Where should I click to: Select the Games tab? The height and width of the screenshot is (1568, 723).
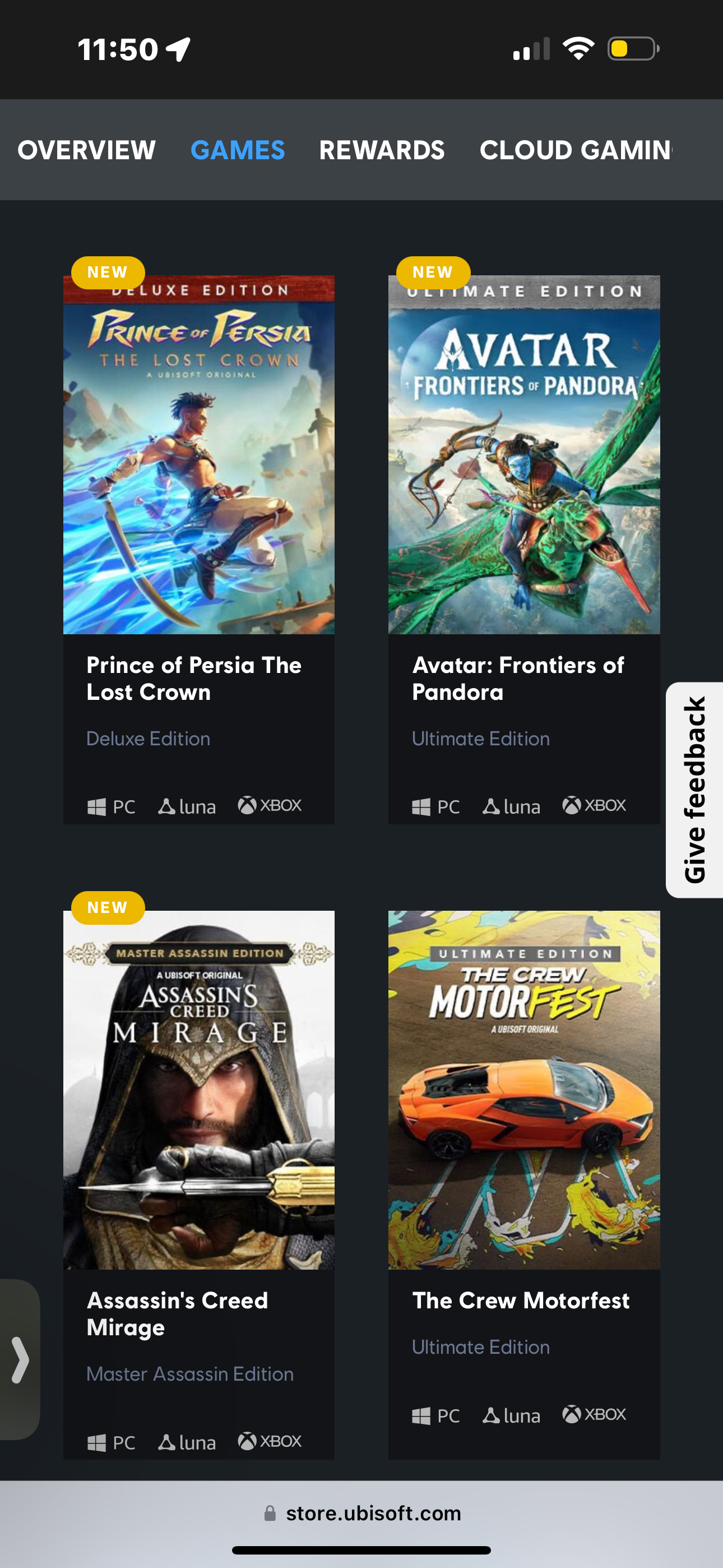pyautogui.click(x=237, y=150)
